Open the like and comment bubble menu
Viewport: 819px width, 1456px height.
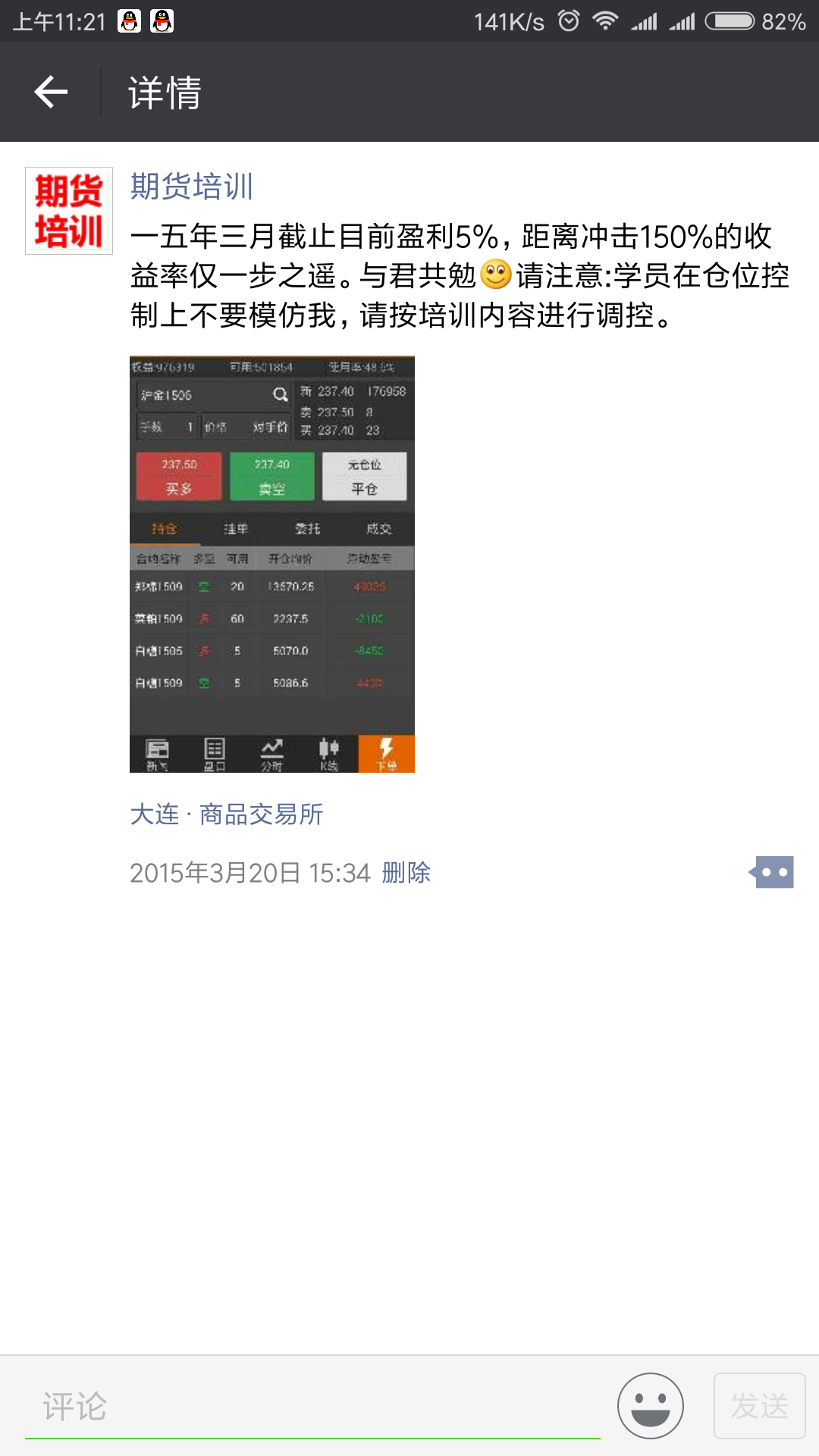771,872
